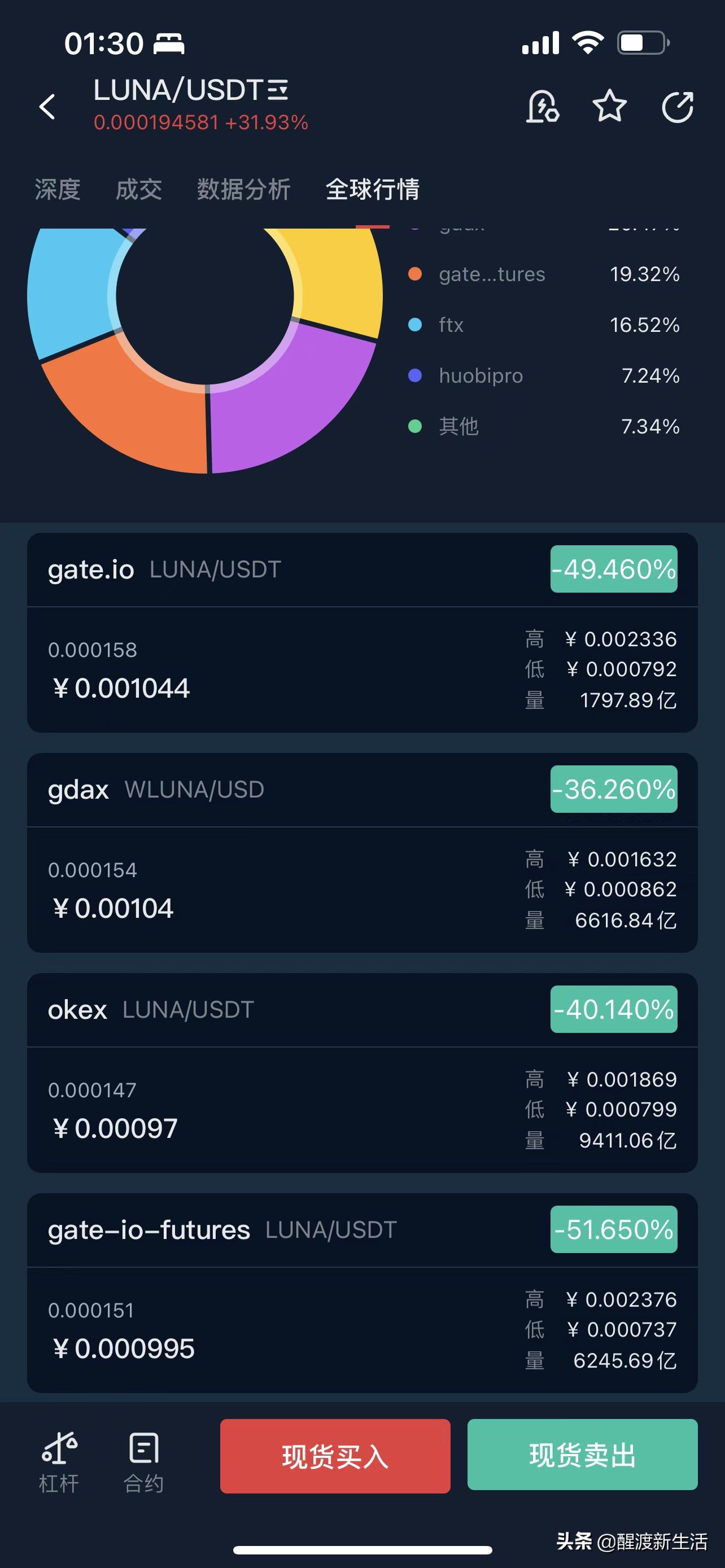View the okex LUNA/USDT market card
Viewport: 725px width, 1568px height.
pos(361,1072)
